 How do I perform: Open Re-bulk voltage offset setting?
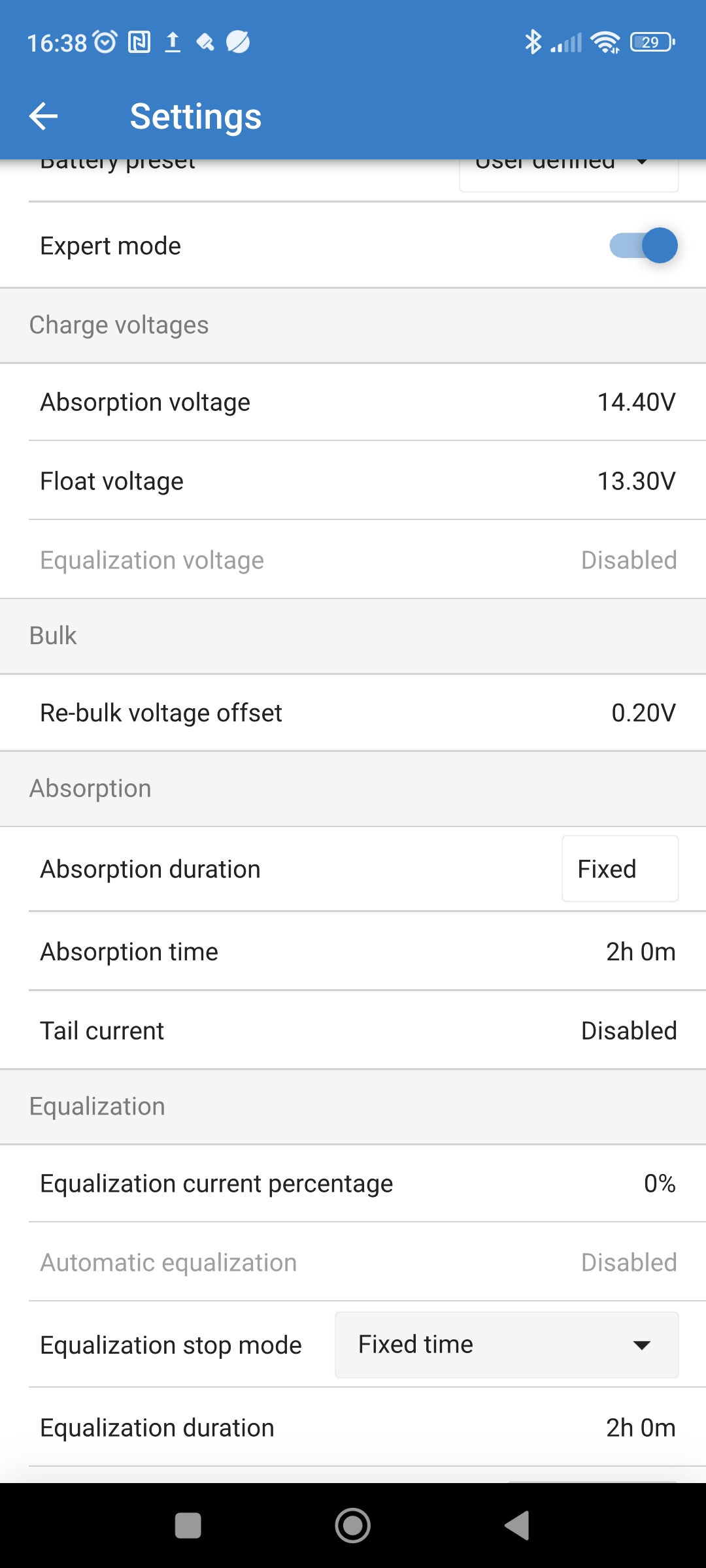pos(353,713)
